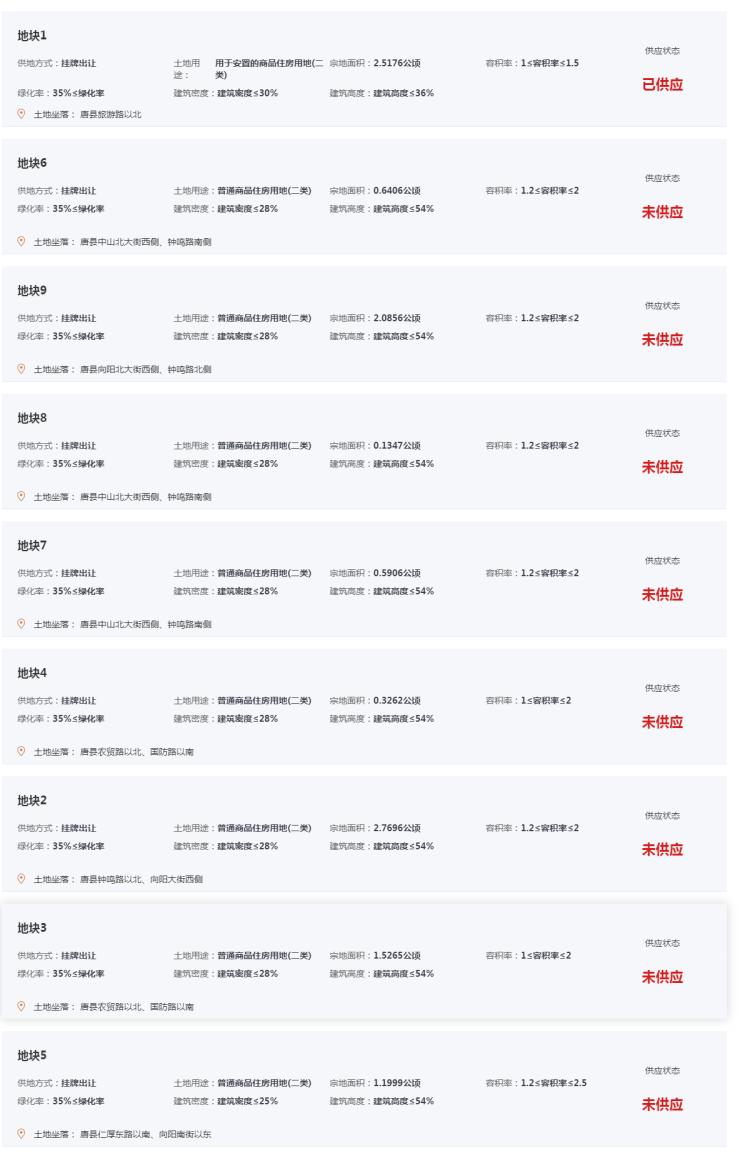Open the 地块6 land parcel card

tap(364, 196)
